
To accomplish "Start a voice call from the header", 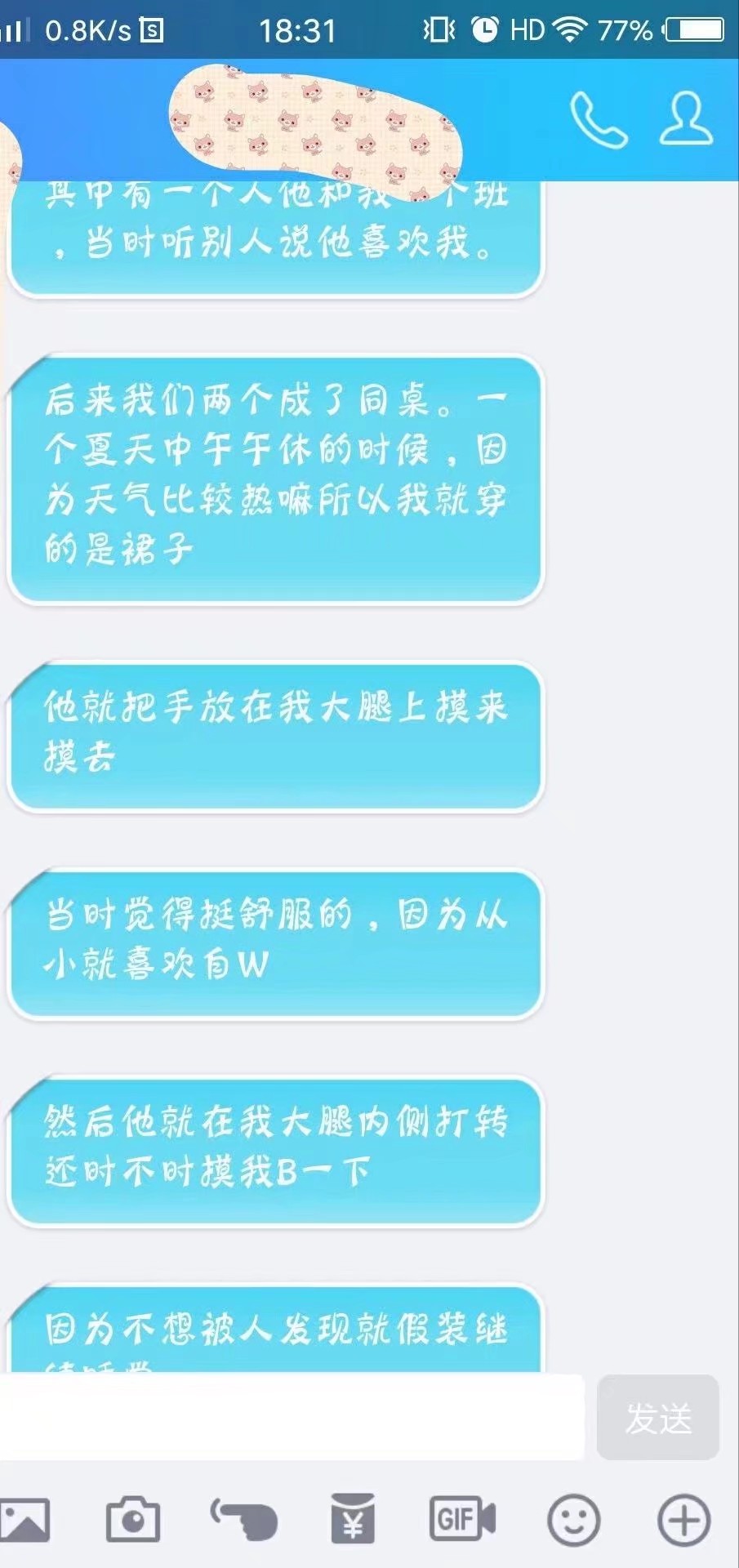I will (599, 120).
